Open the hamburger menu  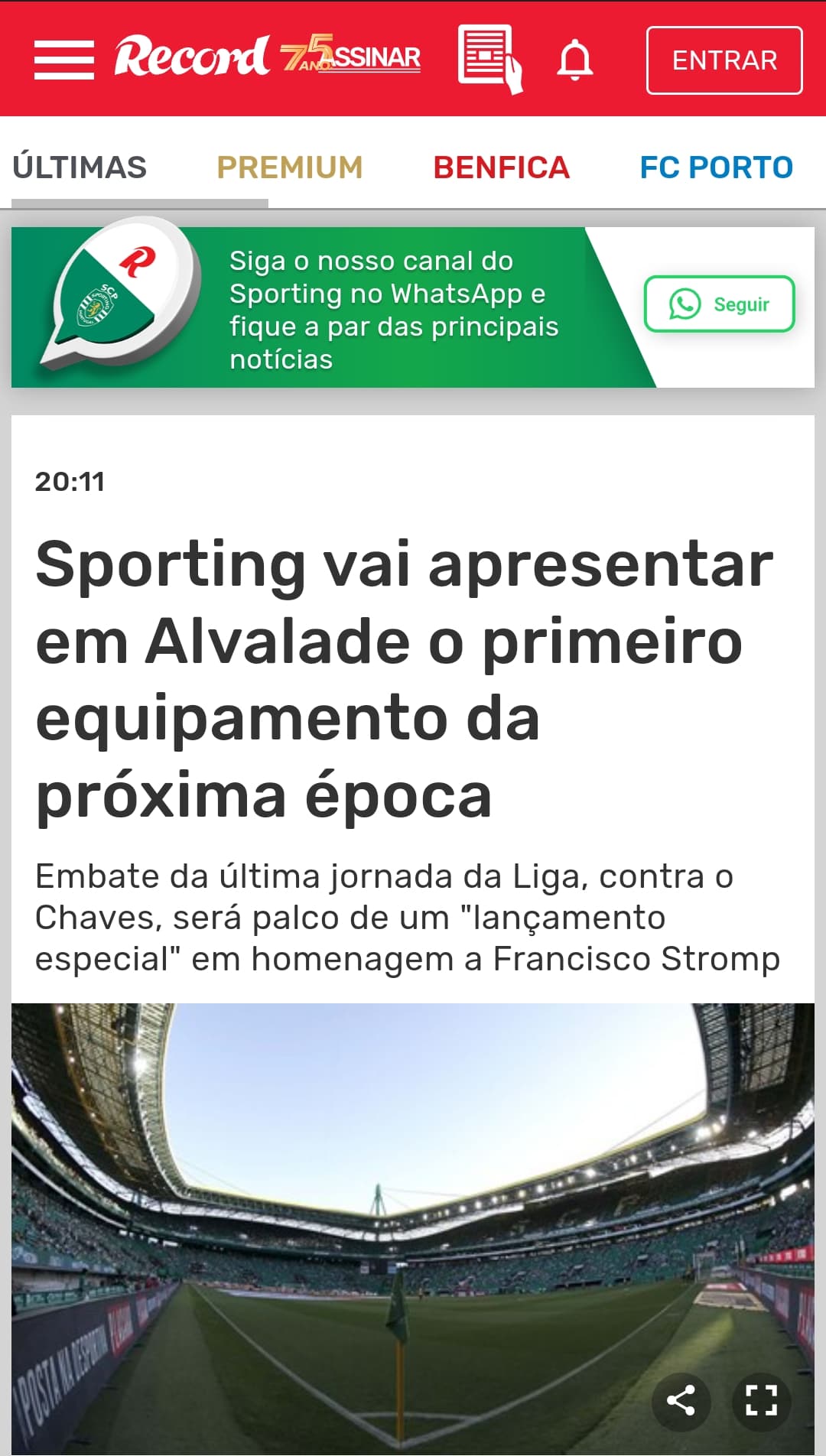point(64,60)
